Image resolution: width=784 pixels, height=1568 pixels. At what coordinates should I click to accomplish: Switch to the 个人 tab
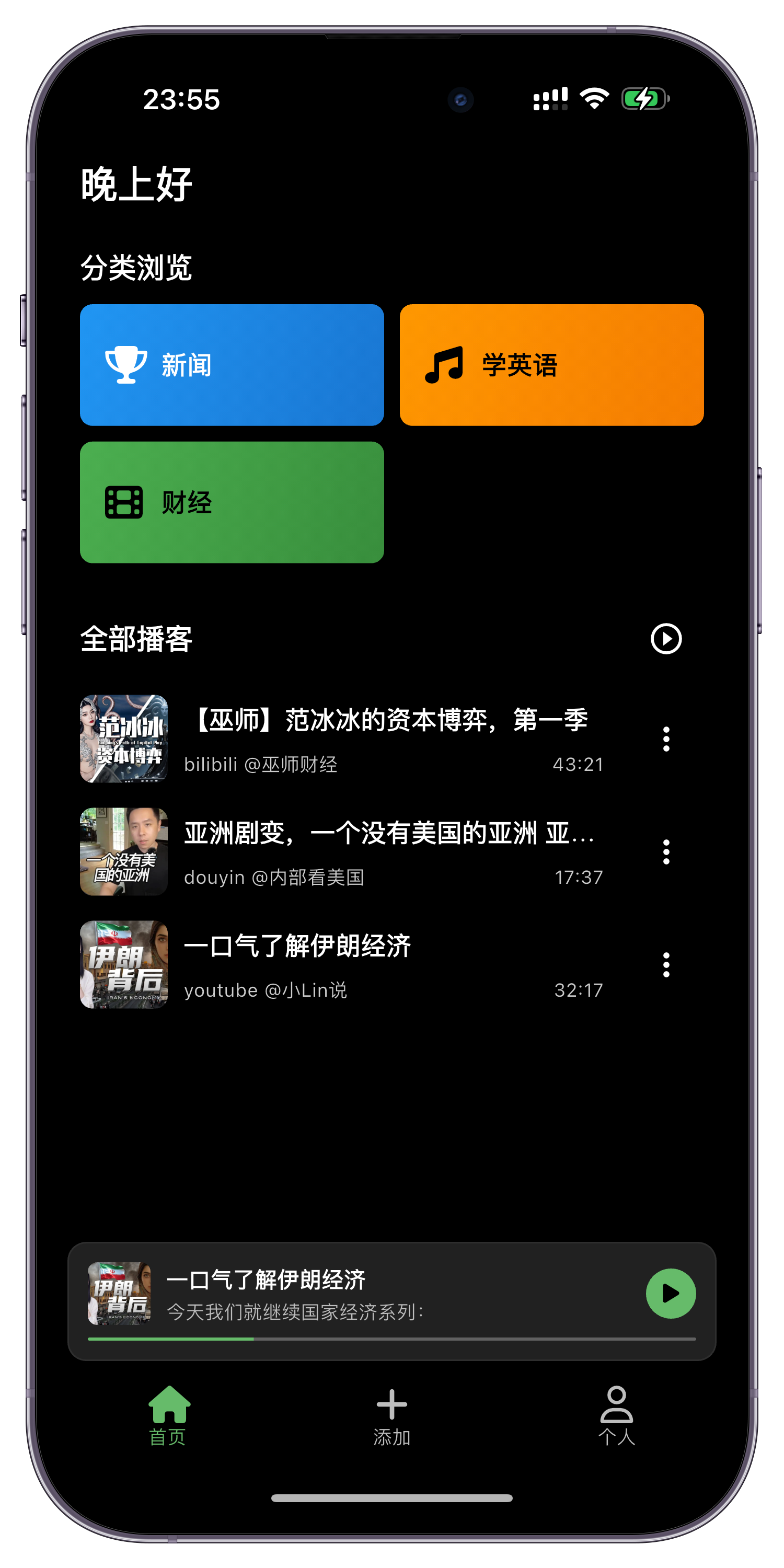(x=616, y=1415)
